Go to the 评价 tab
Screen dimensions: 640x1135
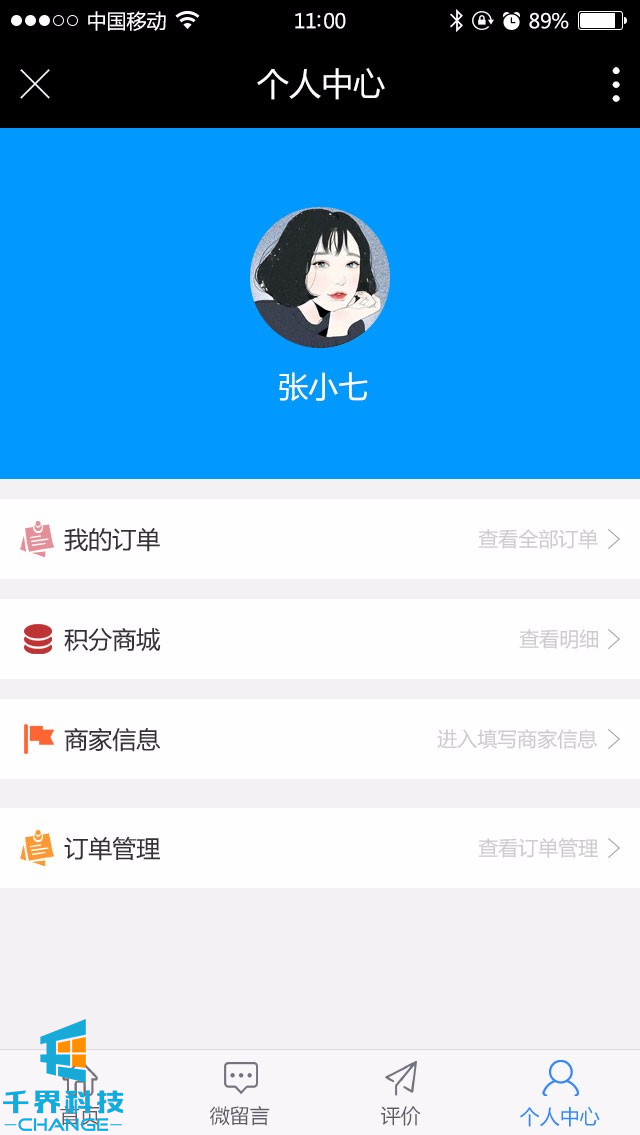(400, 1092)
